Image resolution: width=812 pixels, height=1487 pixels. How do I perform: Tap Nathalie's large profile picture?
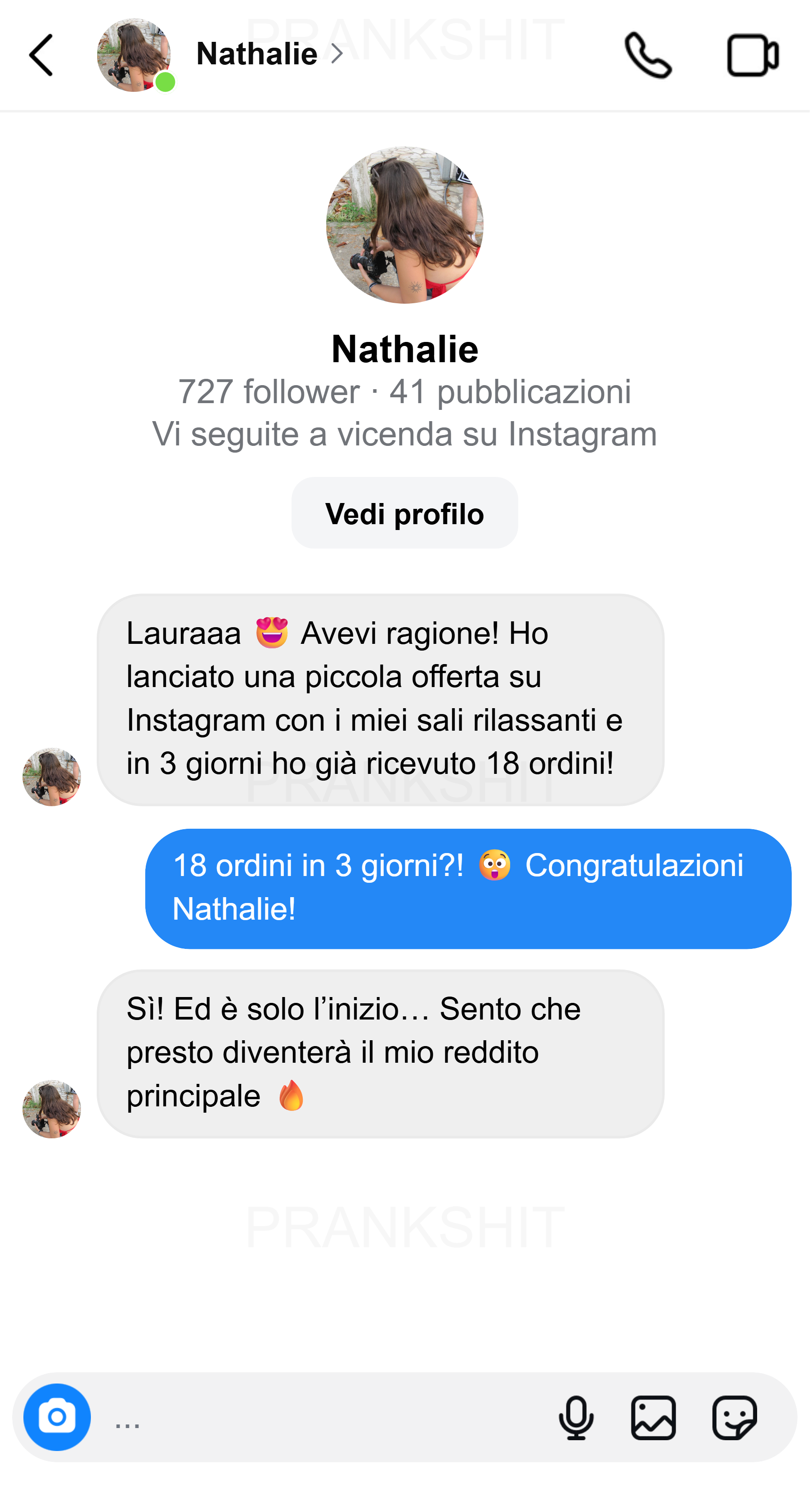click(405, 225)
